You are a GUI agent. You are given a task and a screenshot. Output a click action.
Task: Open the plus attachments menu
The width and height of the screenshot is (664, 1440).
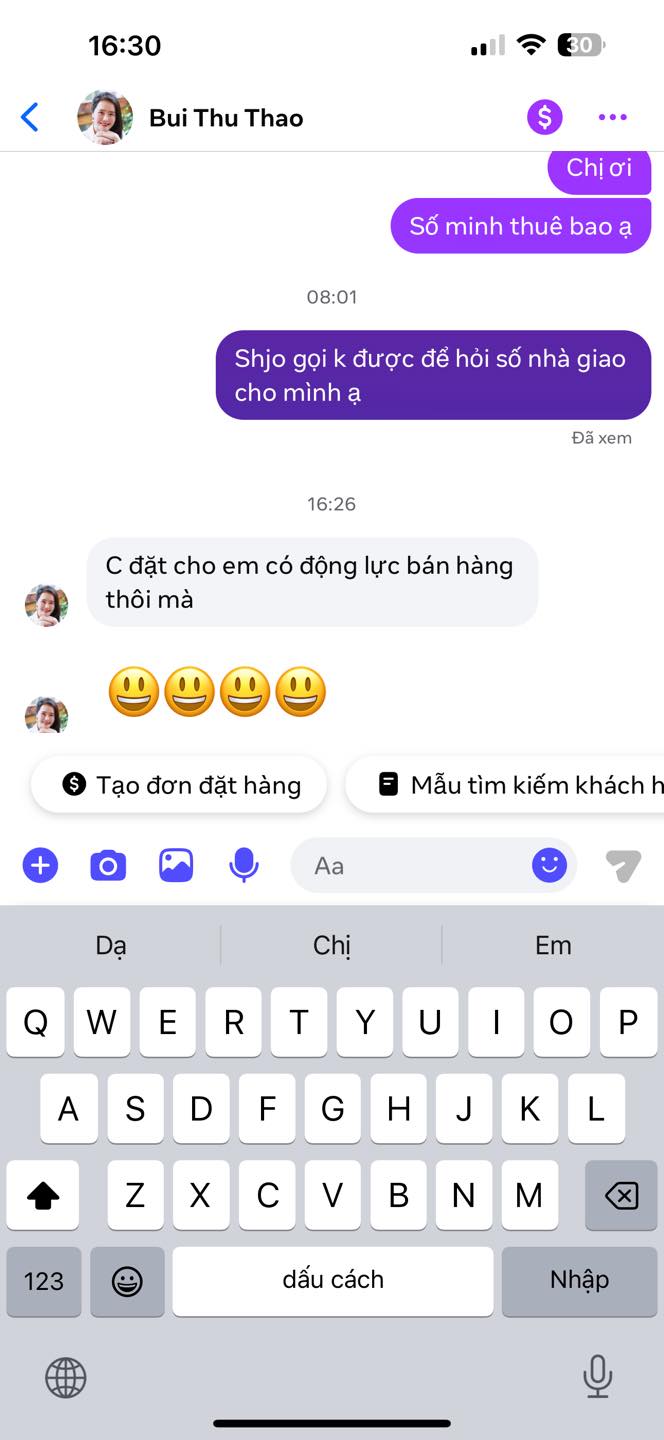pos(41,865)
